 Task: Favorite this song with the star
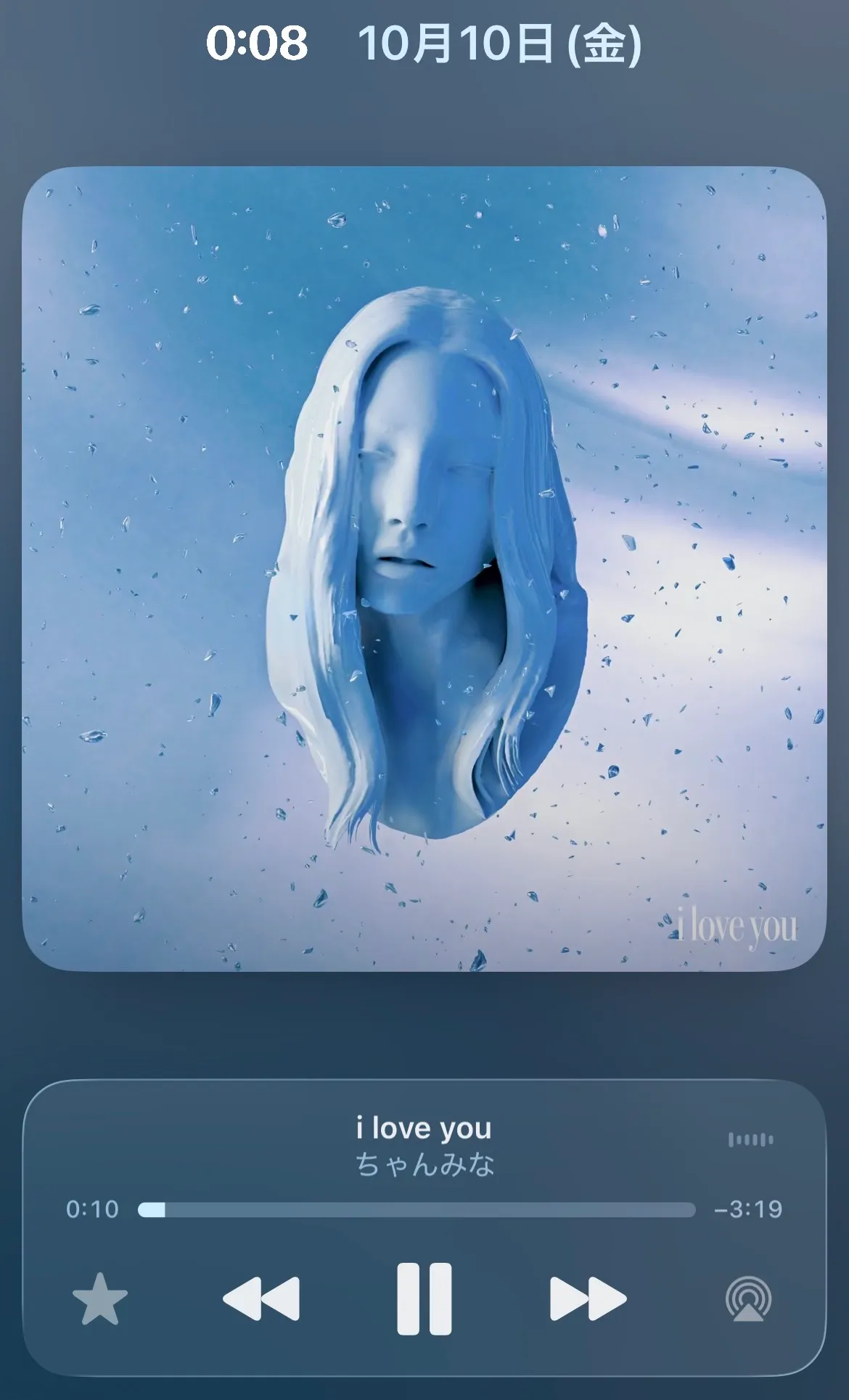[100, 1298]
